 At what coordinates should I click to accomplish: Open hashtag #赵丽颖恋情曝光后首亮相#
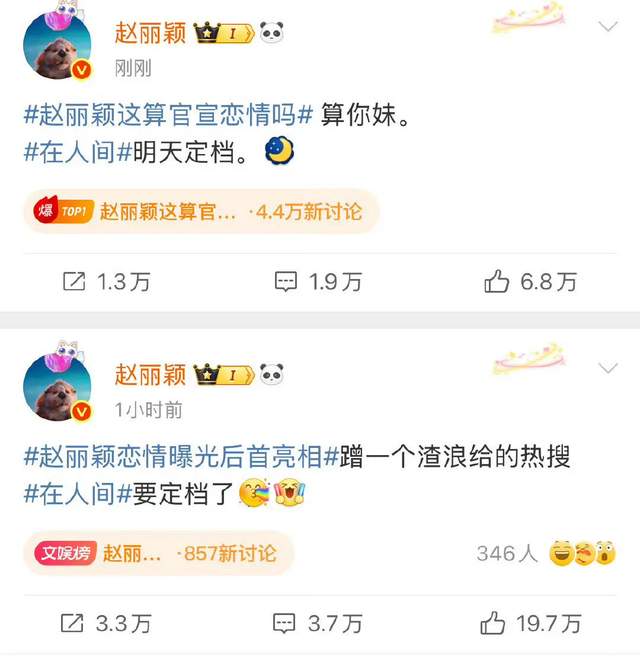pyautogui.click(x=173, y=458)
